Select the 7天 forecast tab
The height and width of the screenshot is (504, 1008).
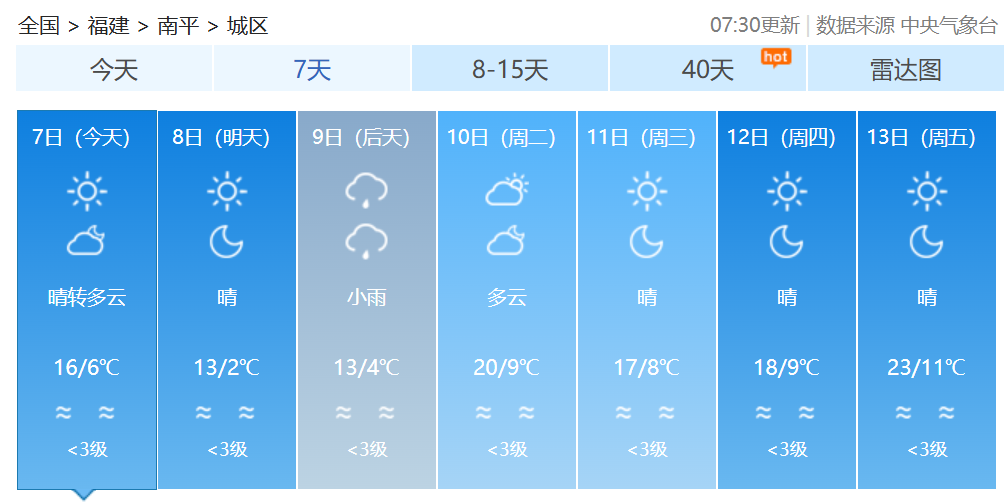coord(311,69)
